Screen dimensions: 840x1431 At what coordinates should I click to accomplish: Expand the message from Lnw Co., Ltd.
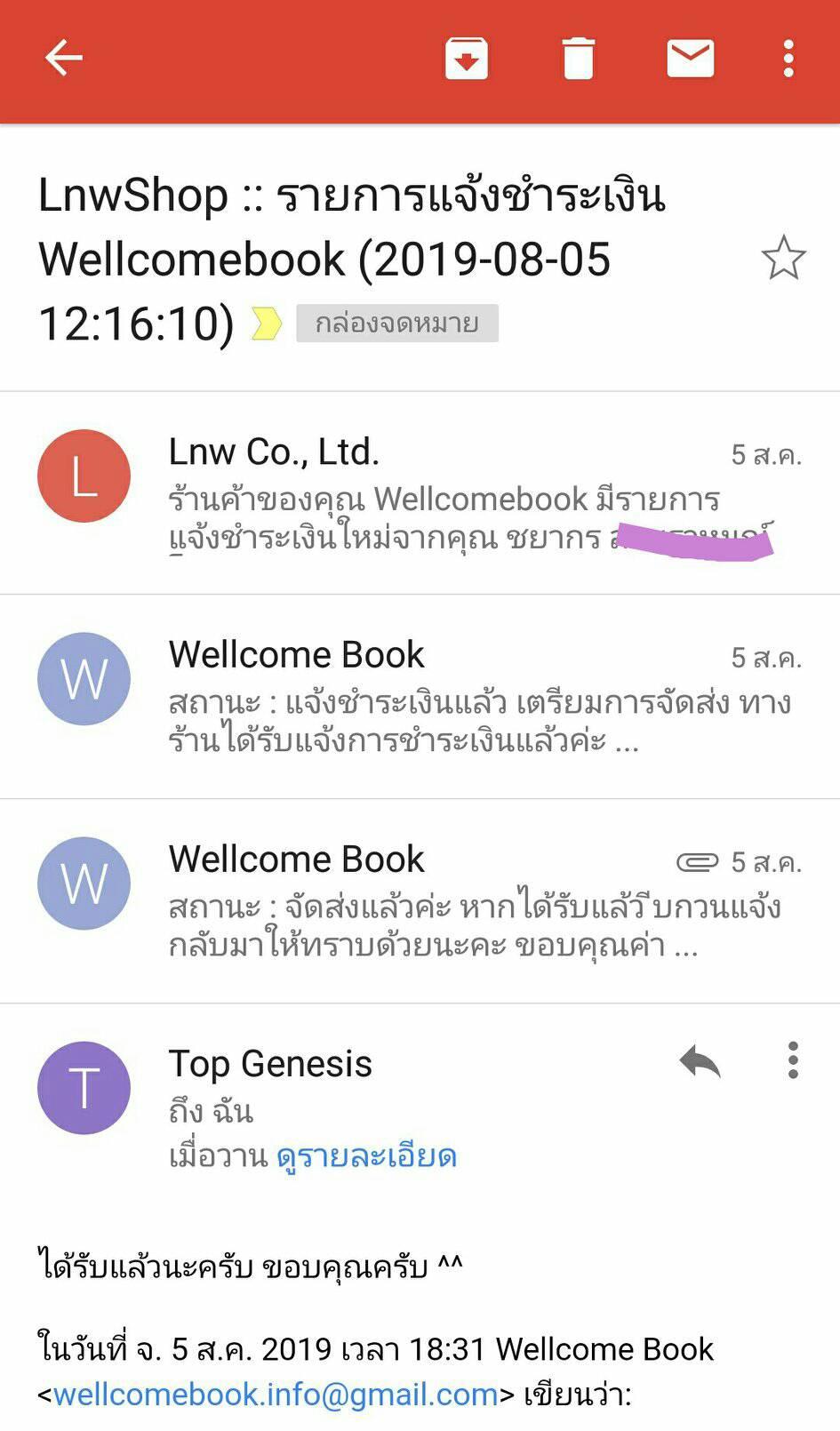pyautogui.click(x=444, y=493)
